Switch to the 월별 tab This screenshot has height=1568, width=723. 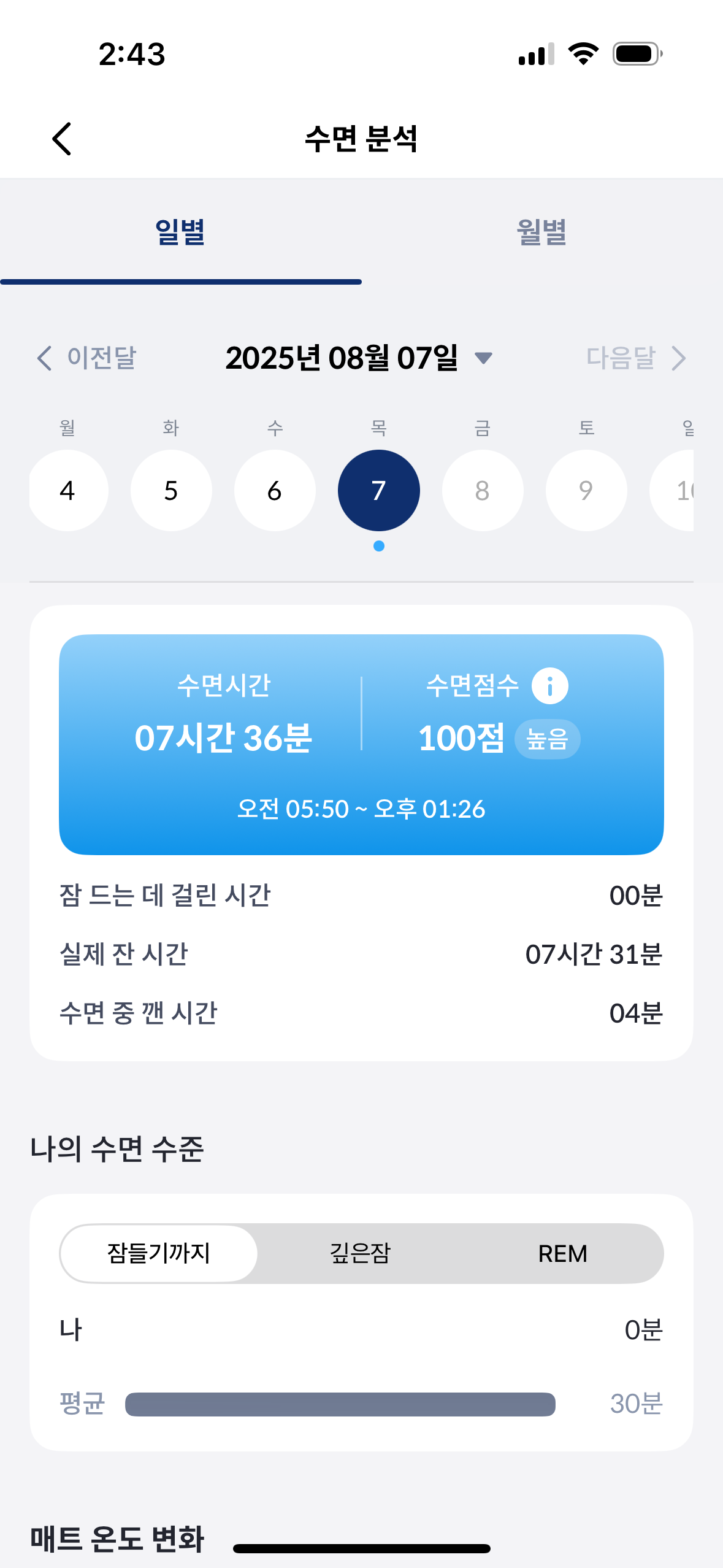(x=541, y=233)
